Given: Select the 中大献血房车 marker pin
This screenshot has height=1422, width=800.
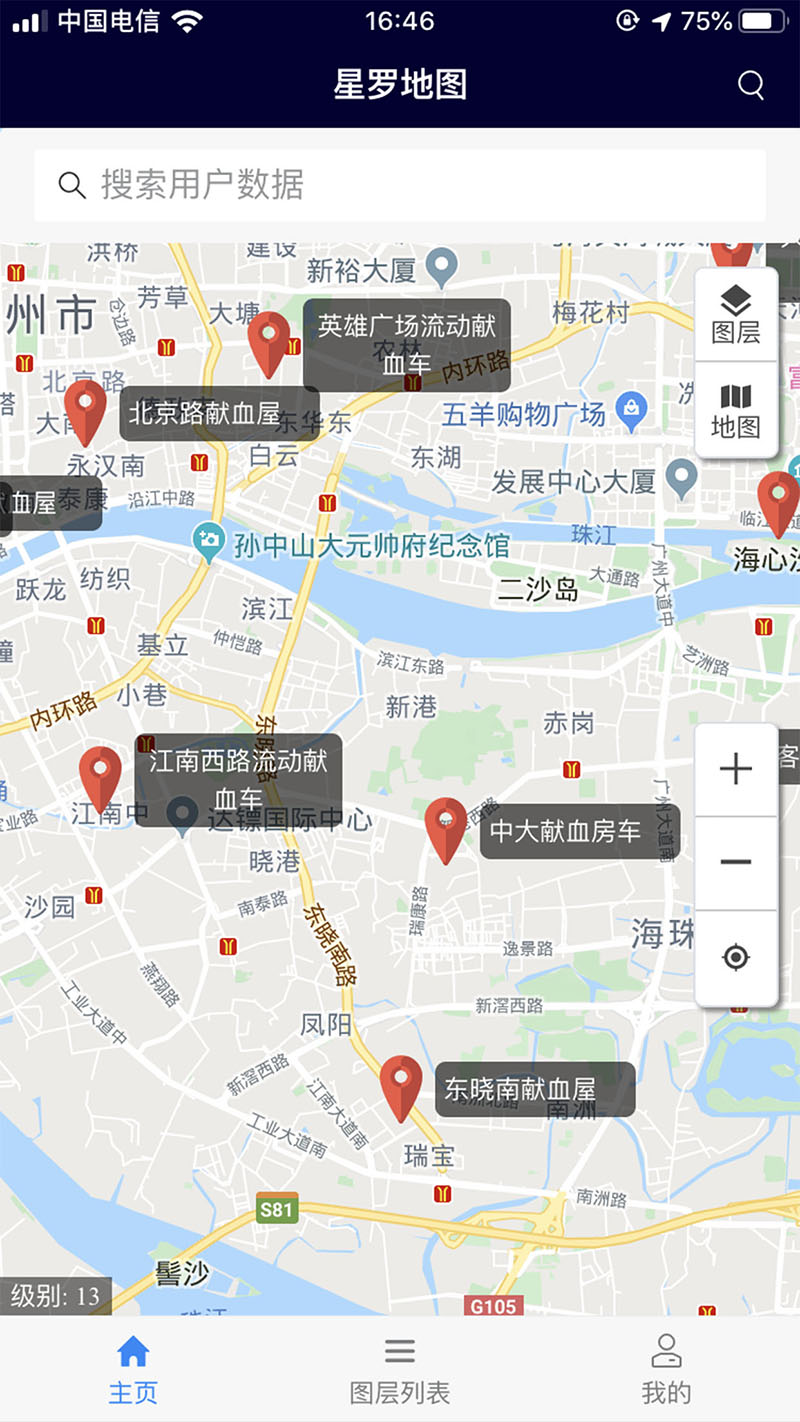Looking at the screenshot, I should click(x=446, y=831).
